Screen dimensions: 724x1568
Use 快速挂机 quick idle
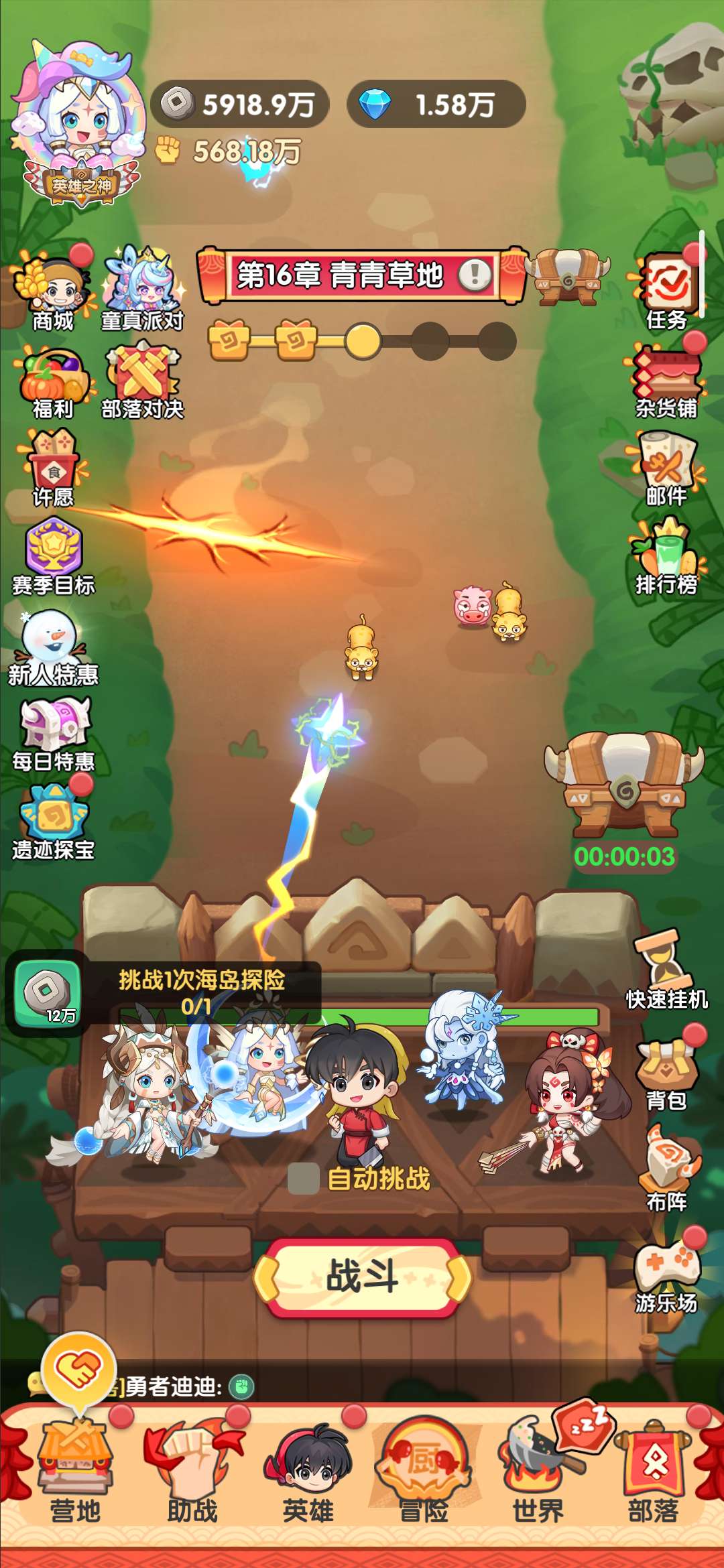click(x=666, y=970)
